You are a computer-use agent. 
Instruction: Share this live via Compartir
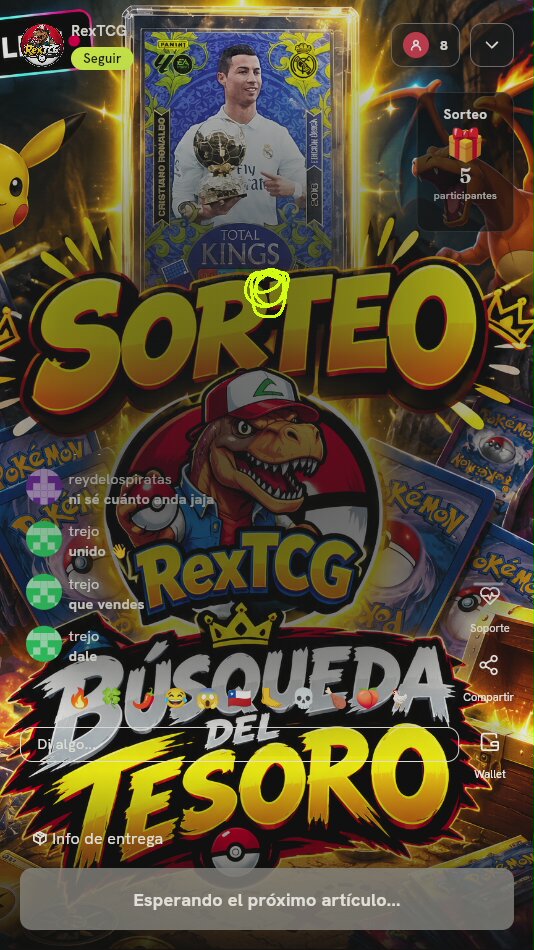coord(489,678)
